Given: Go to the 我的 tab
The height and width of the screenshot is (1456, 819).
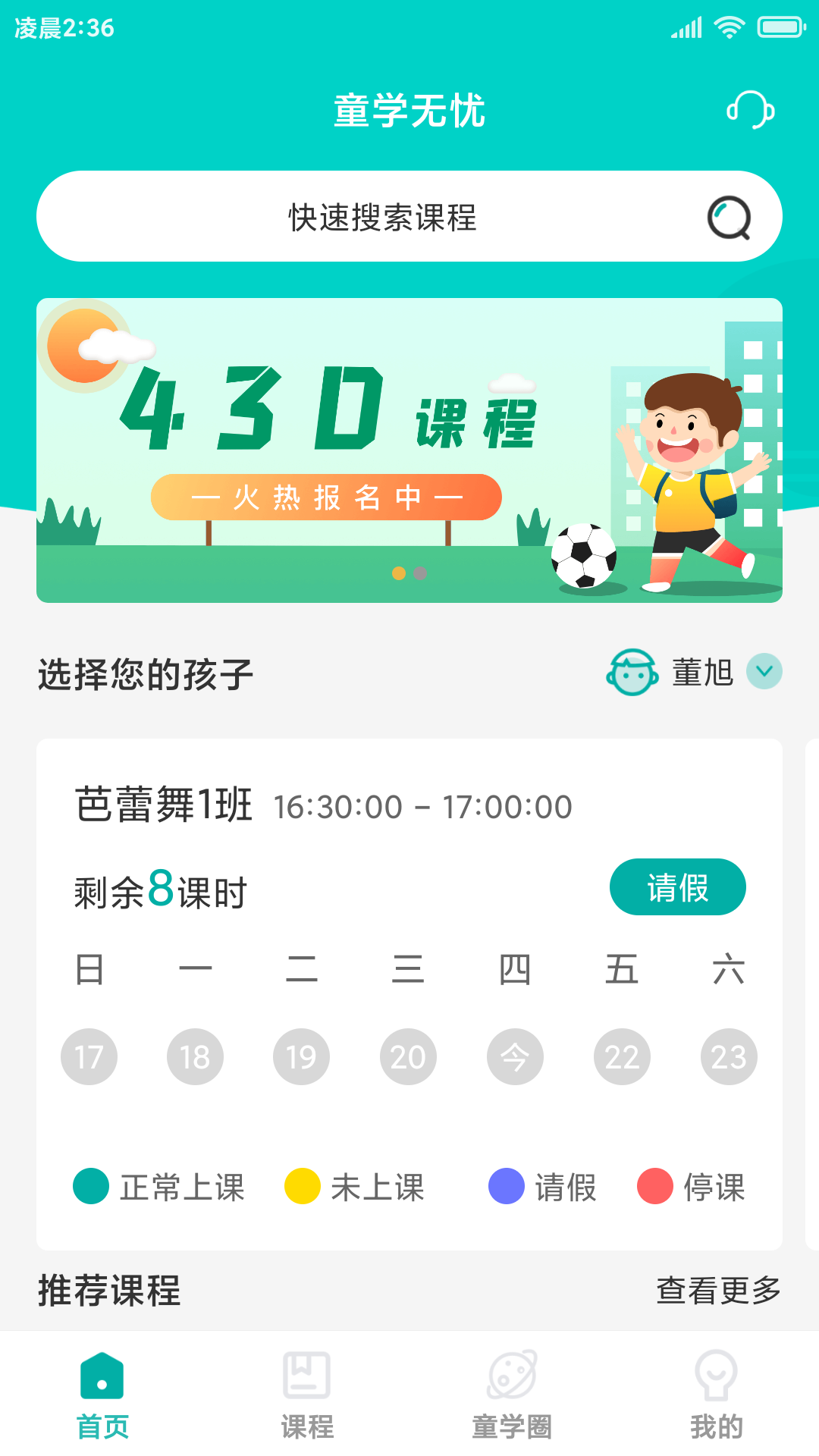Looking at the screenshot, I should click(x=717, y=1395).
